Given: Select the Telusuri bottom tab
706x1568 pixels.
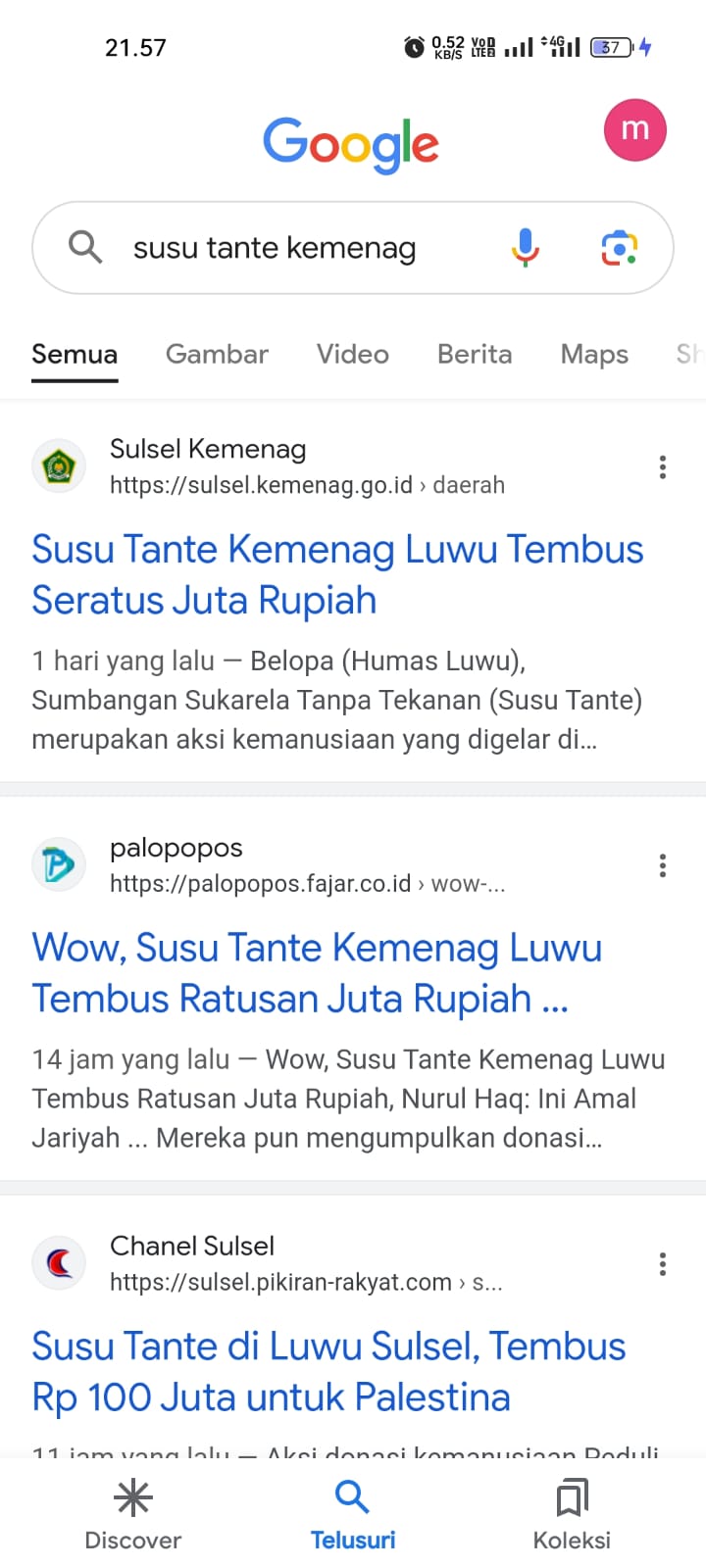Looking at the screenshot, I should (352, 1514).
